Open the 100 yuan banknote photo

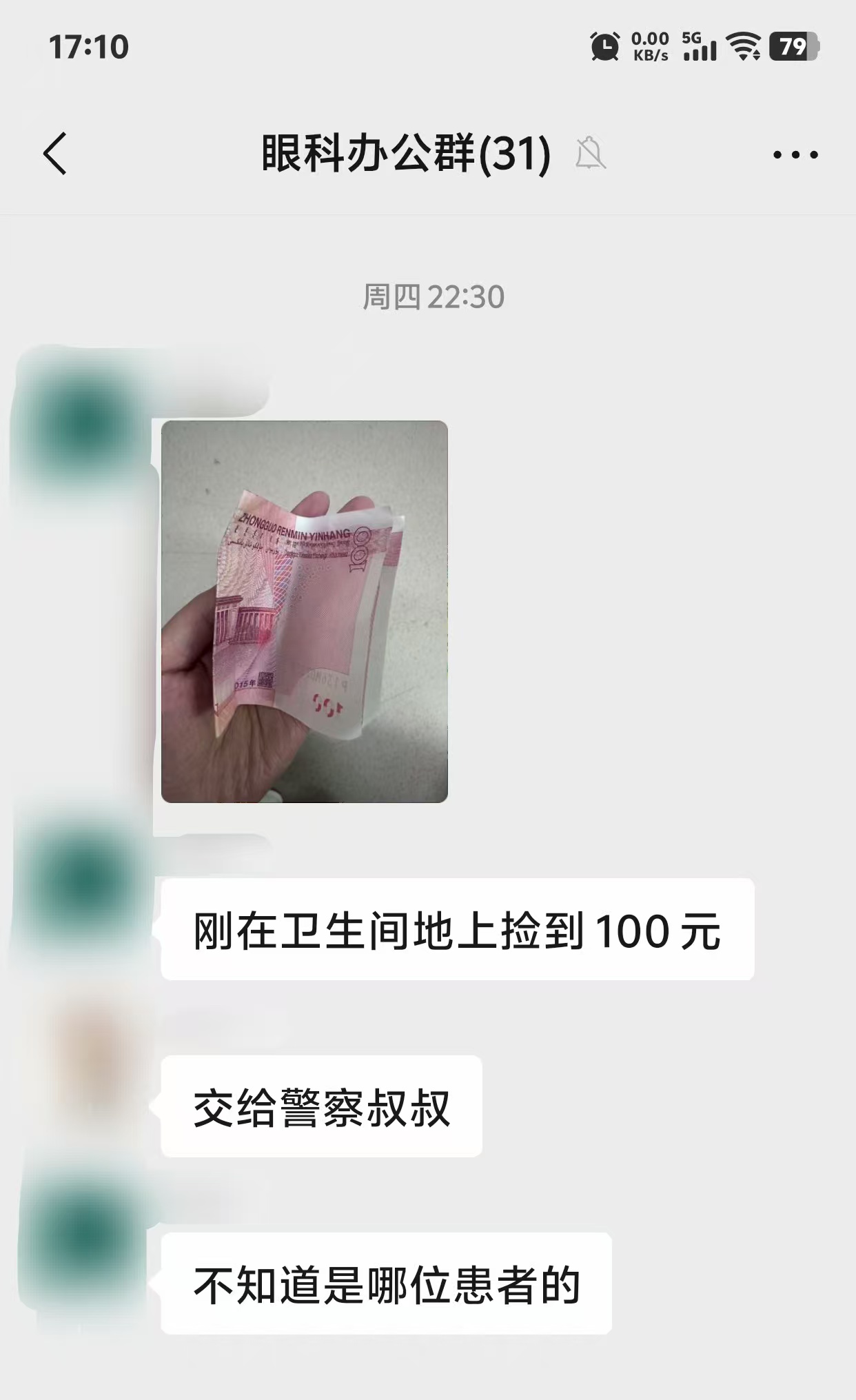pyautogui.click(x=305, y=611)
